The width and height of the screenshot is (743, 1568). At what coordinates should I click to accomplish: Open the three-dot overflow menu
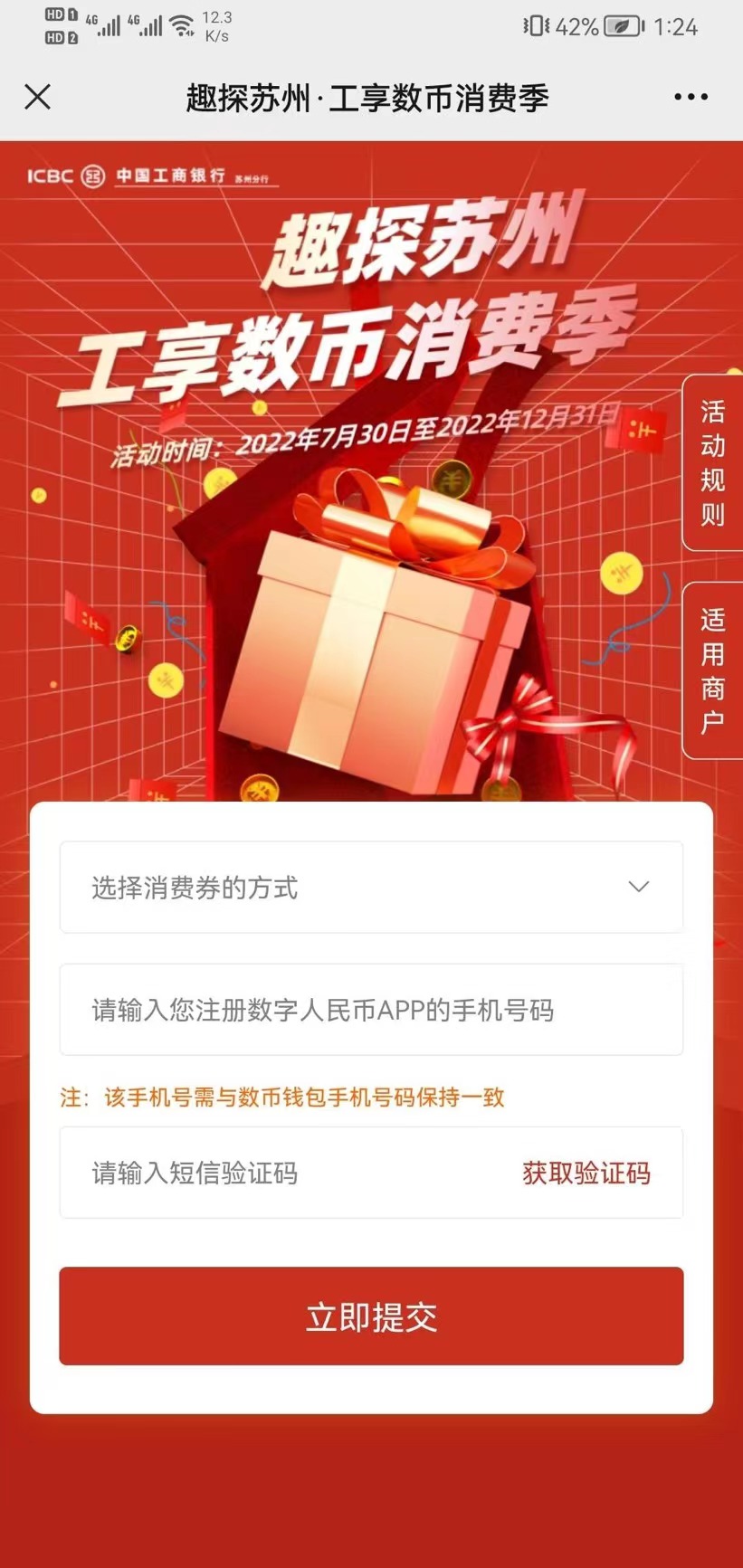click(691, 97)
